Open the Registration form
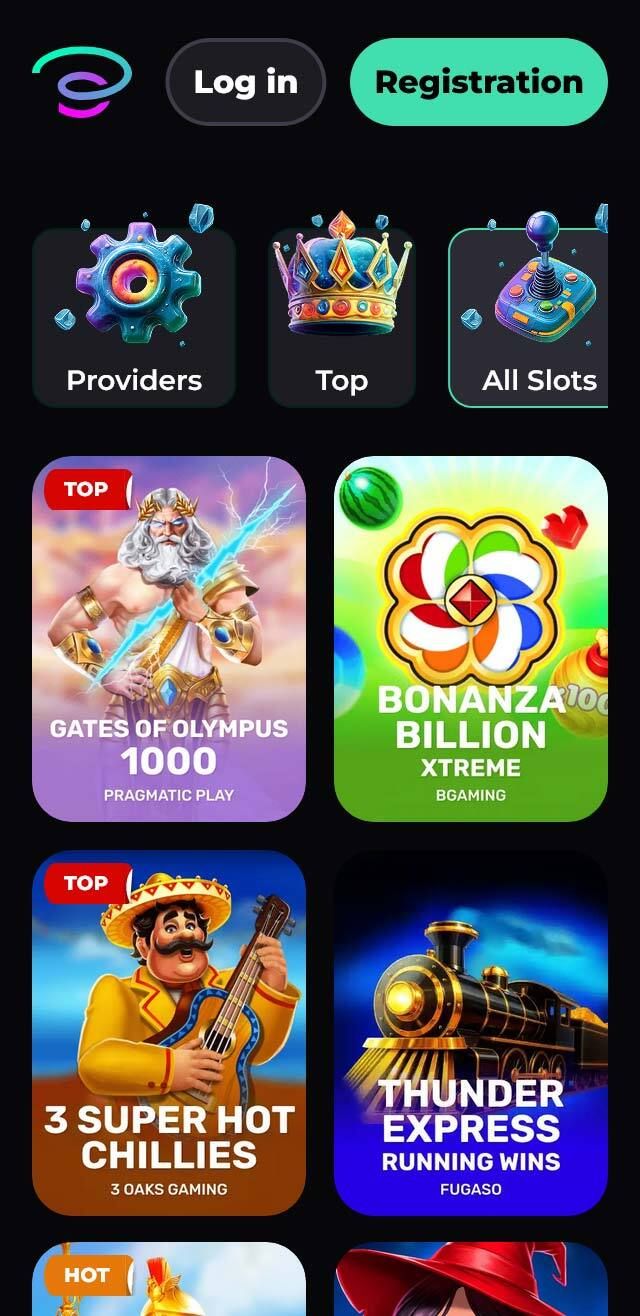 click(479, 82)
